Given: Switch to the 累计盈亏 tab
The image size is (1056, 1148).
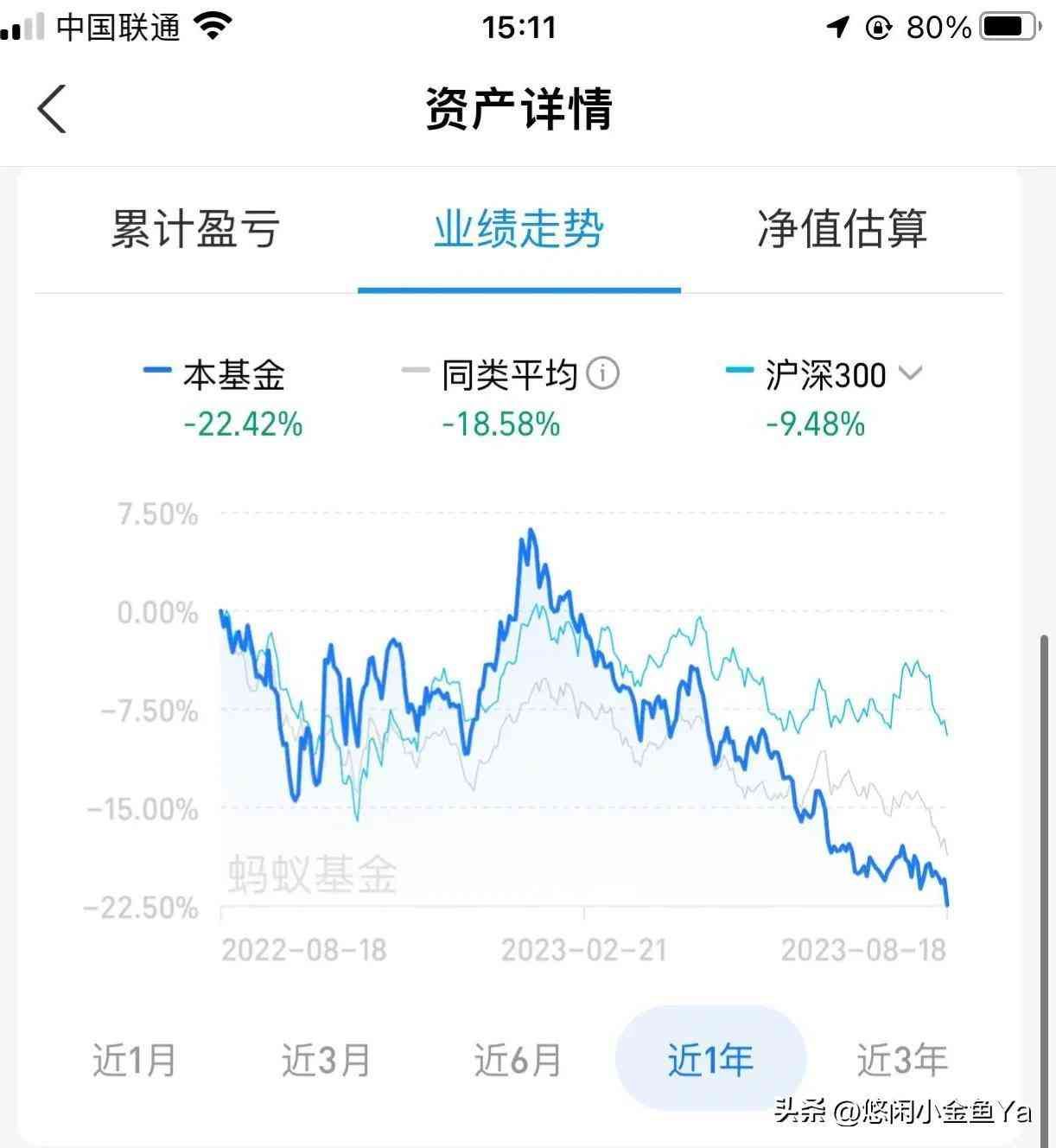Looking at the screenshot, I should pos(195,229).
